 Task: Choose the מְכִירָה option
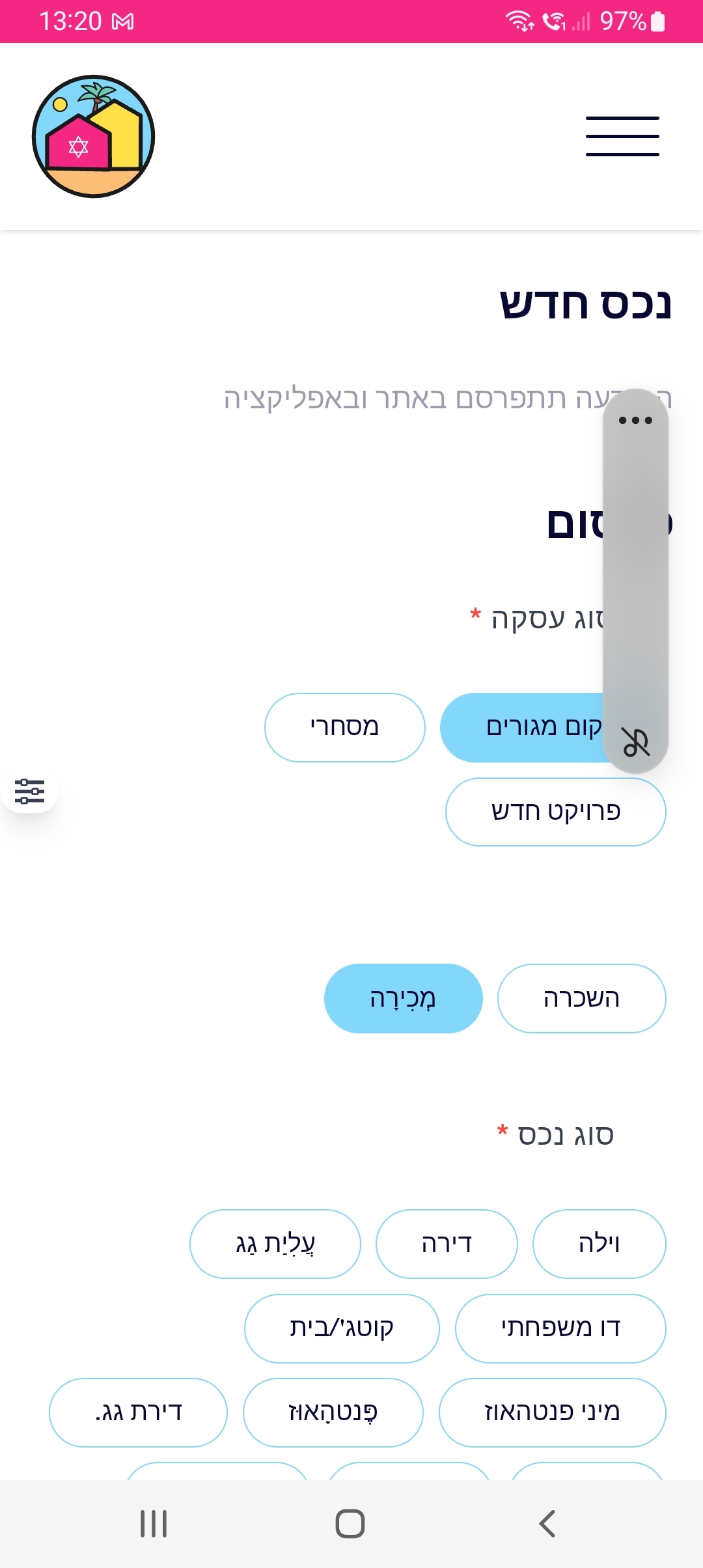403,998
